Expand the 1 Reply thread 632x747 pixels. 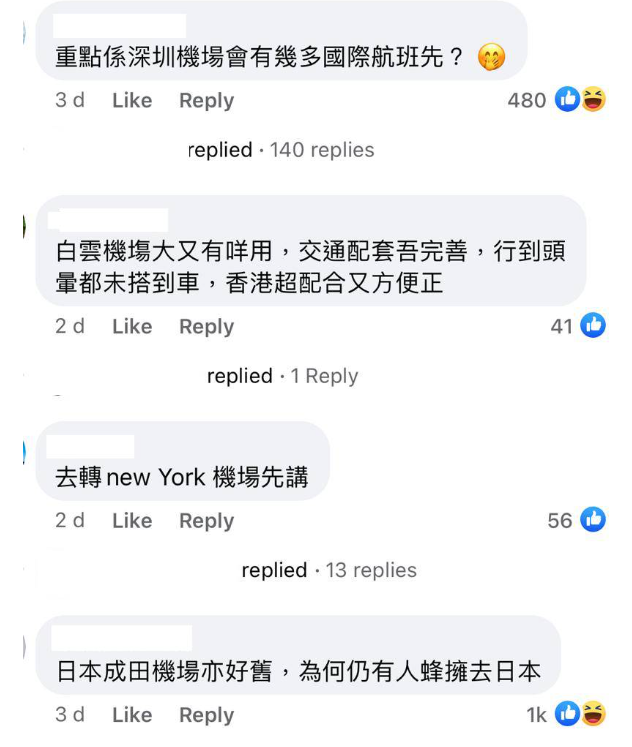[282, 376]
